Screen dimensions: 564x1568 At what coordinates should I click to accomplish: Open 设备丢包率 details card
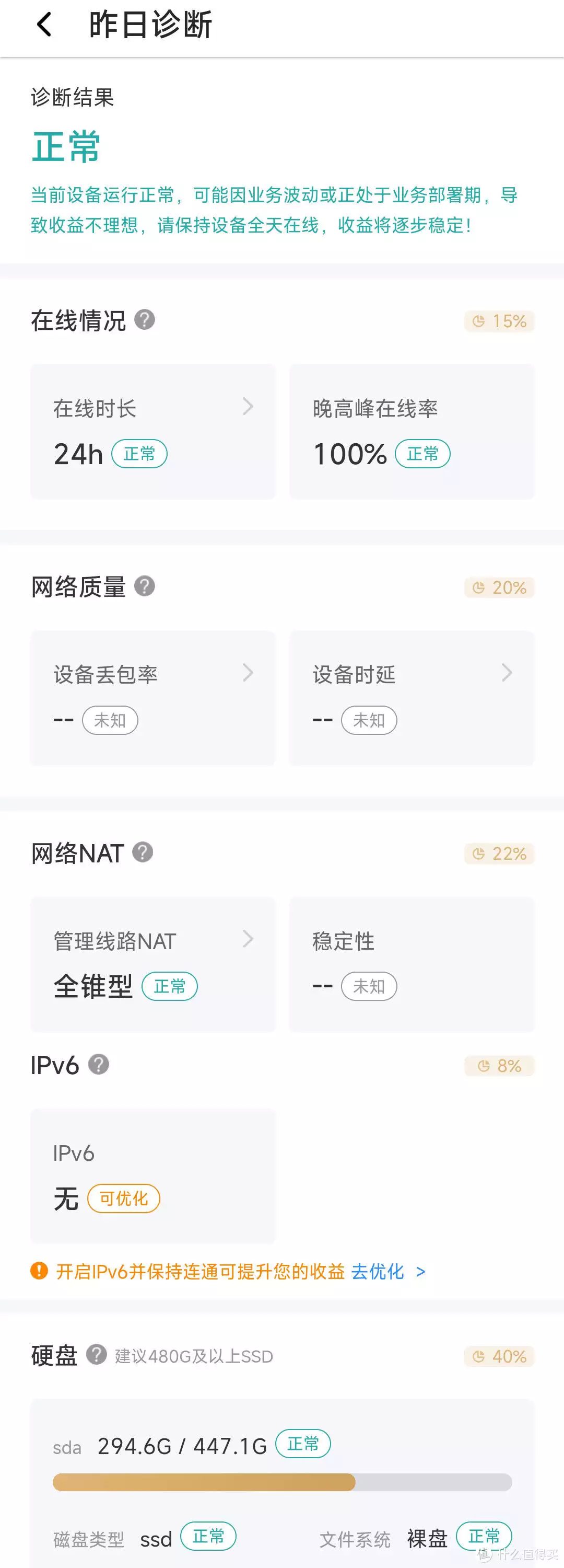[x=152, y=698]
